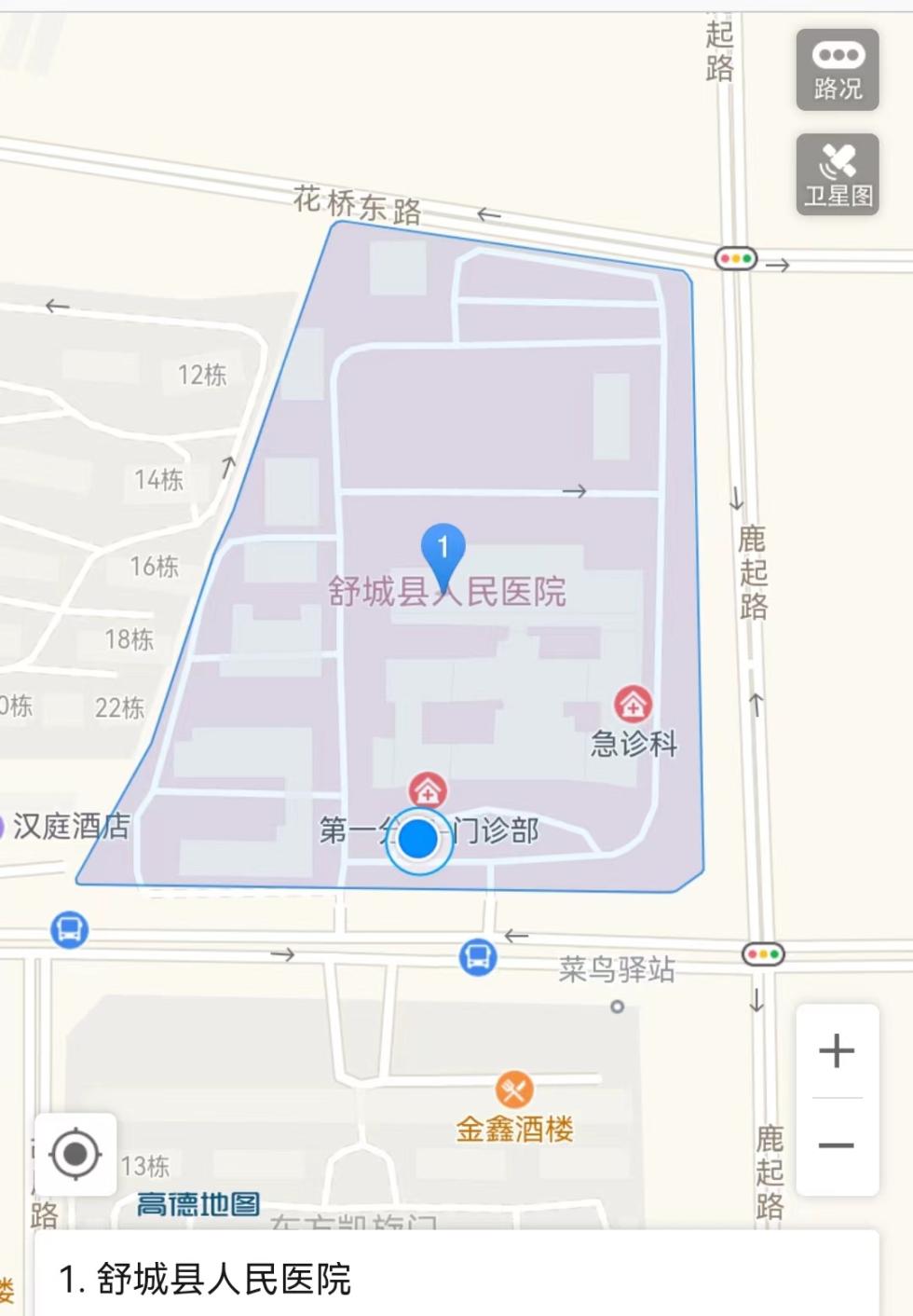Image resolution: width=913 pixels, height=1316 pixels.
Task: Switch to 卫星图 satellite view
Action: [x=837, y=174]
